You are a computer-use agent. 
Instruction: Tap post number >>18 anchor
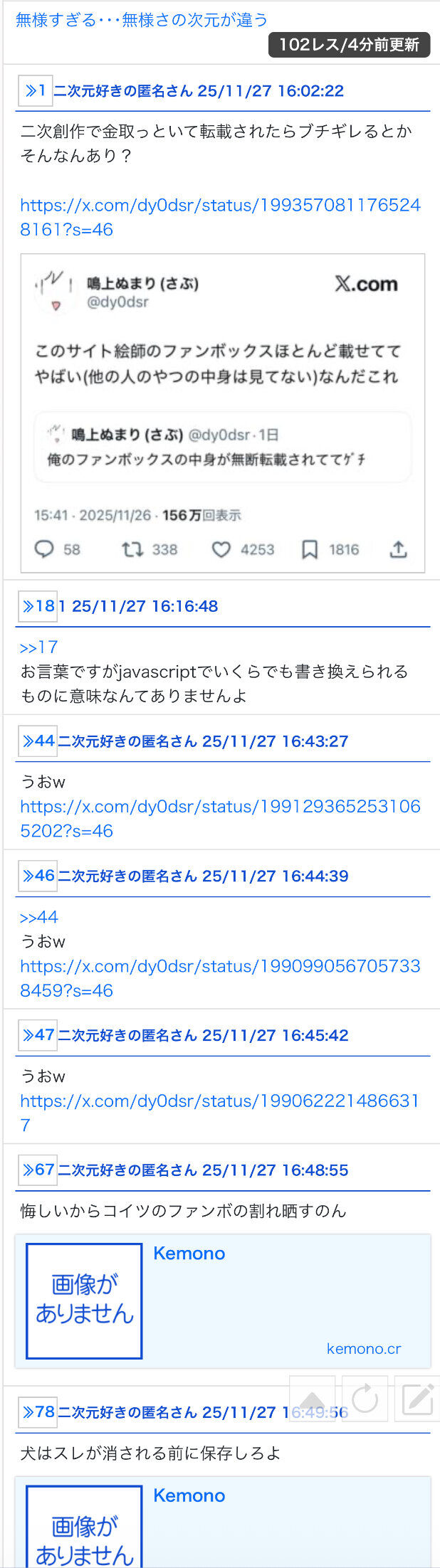pyautogui.click(x=37, y=606)
